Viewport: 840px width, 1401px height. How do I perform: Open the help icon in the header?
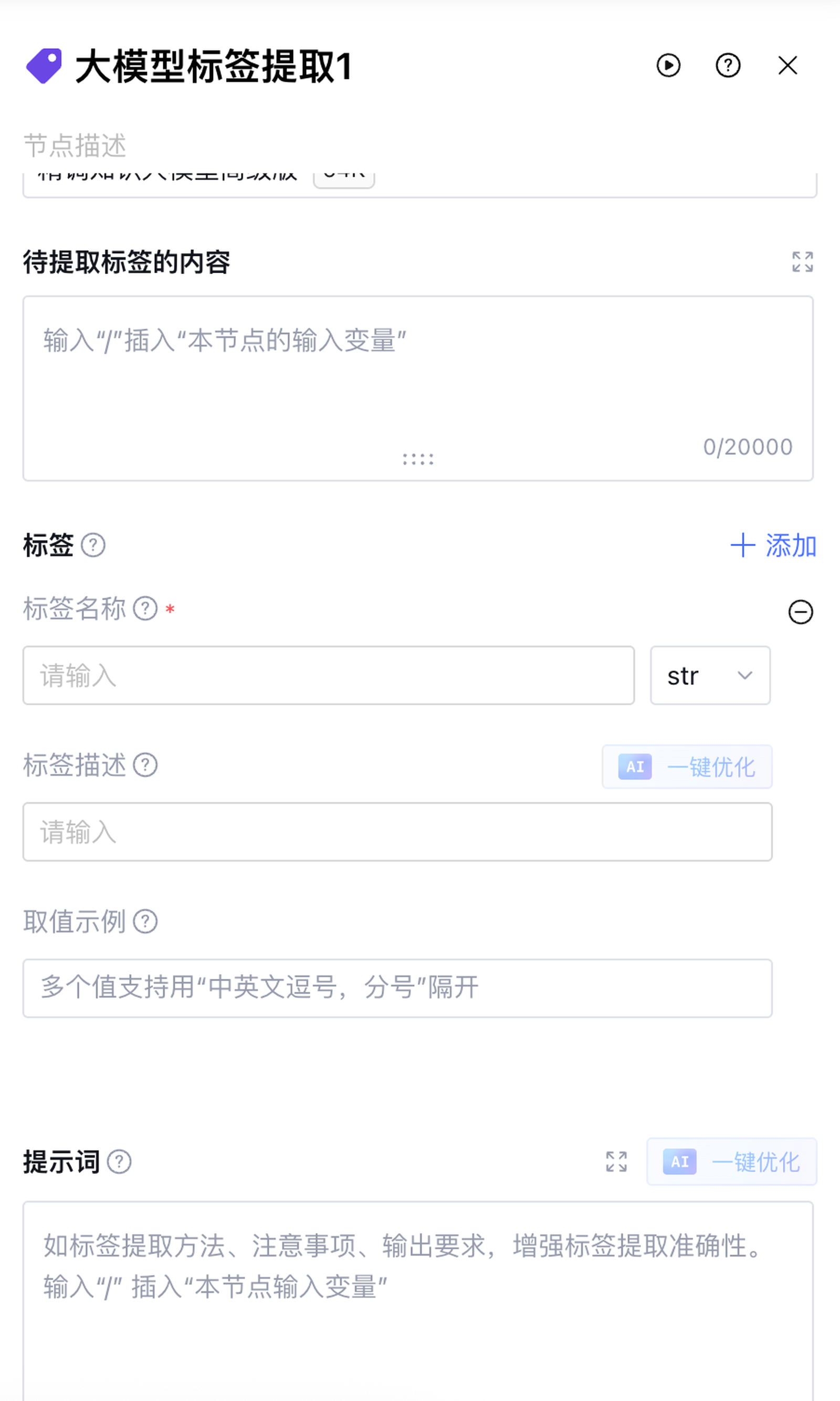[x=727, y=66]
